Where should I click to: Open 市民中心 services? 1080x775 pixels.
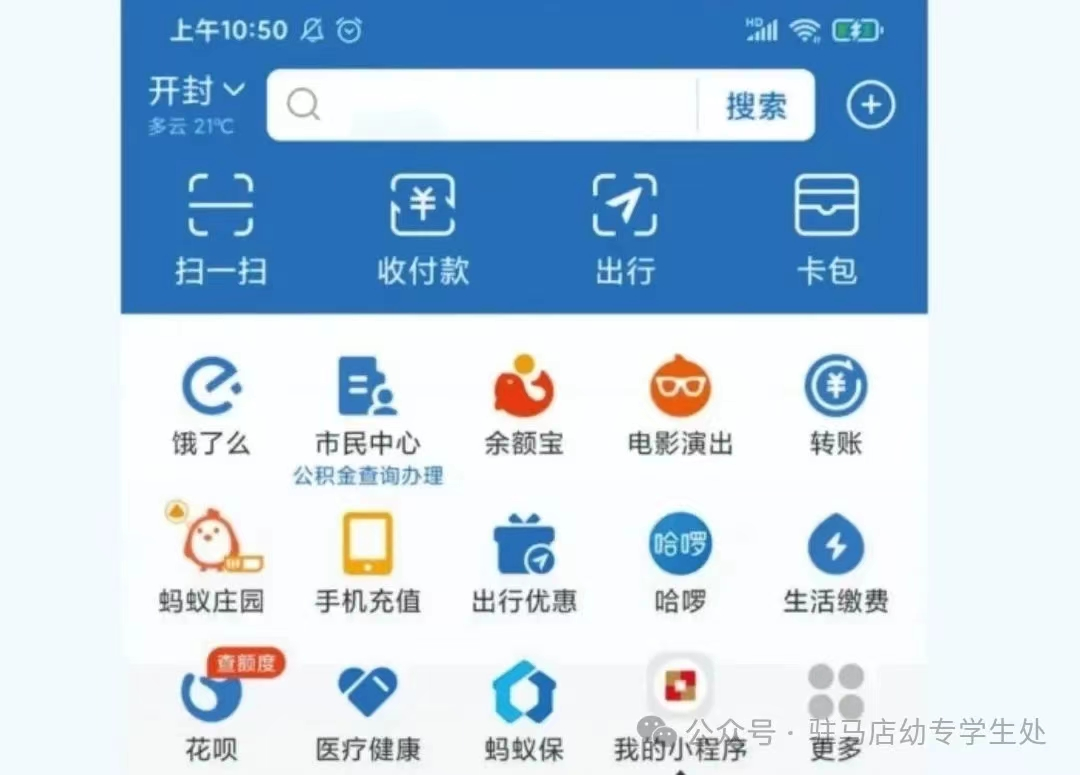coord(367,405)
